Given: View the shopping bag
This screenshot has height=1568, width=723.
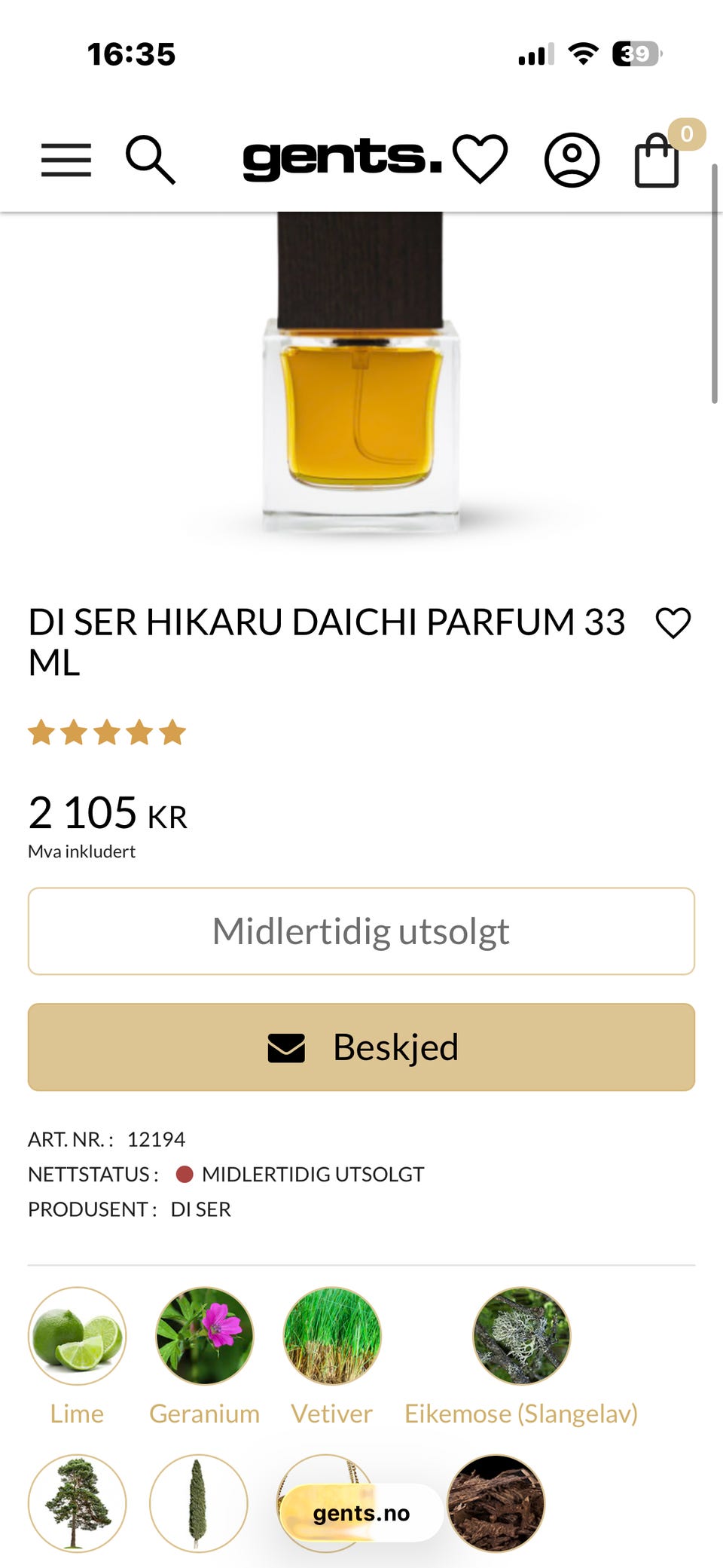Looking at the screenshot, I should [657, 160].
